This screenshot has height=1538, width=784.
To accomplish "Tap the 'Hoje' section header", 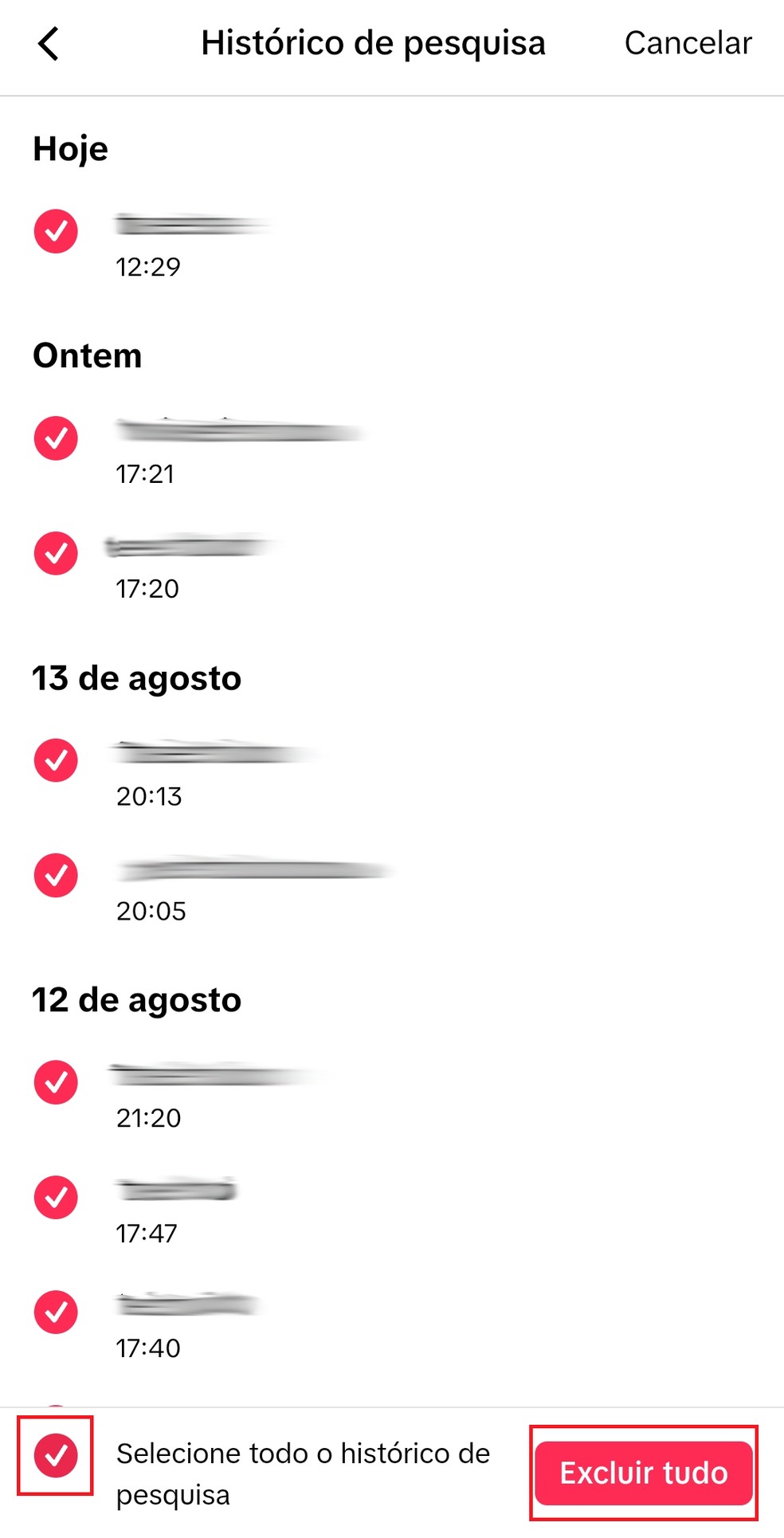I will [70, 148].
